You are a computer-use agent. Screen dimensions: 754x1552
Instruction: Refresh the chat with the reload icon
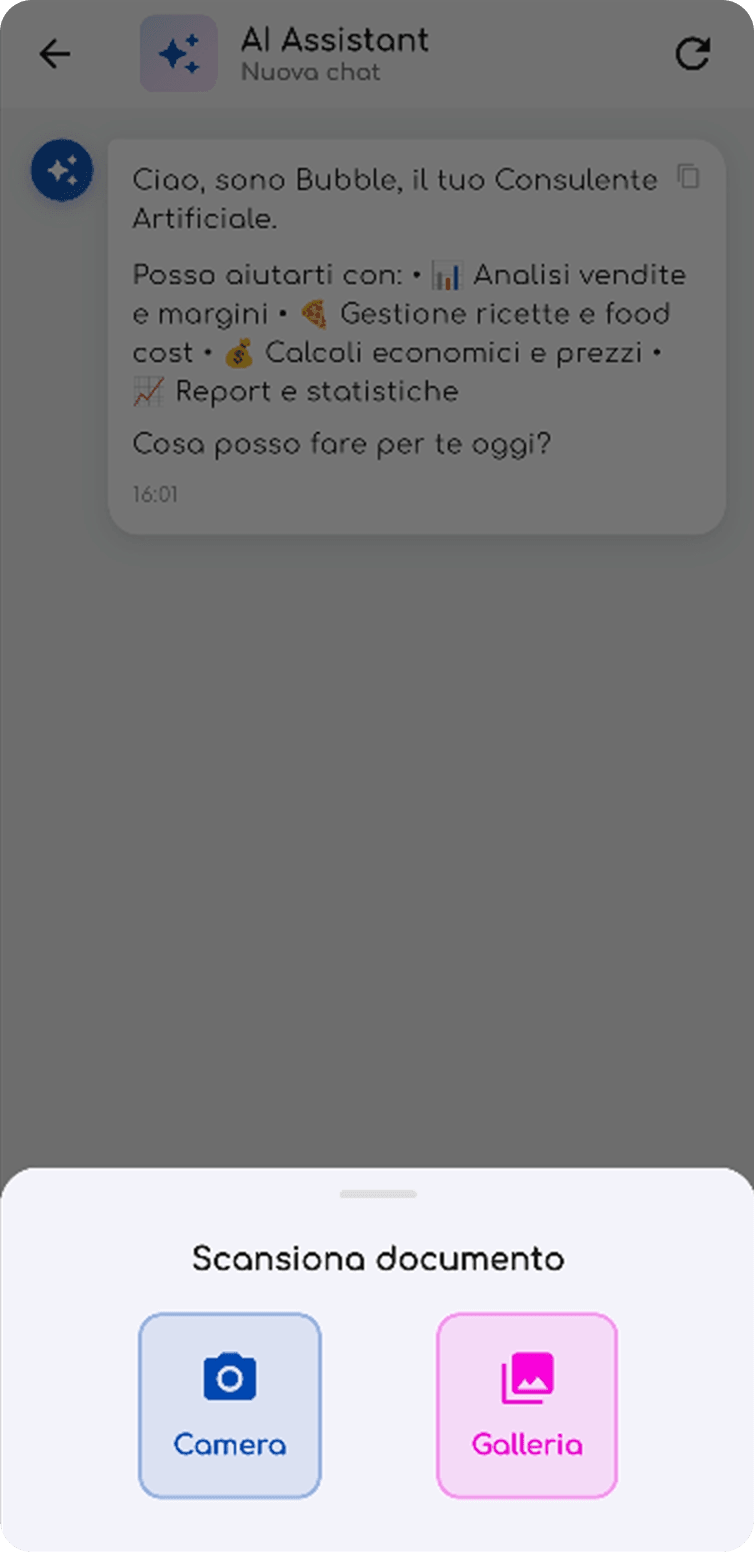692,54
